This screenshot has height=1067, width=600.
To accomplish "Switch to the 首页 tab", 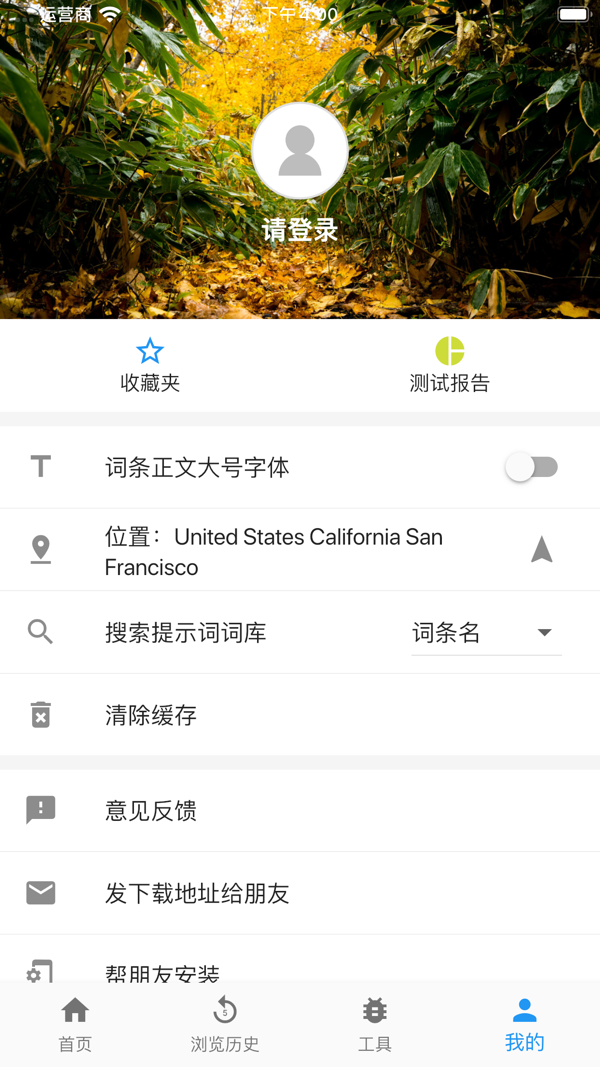I will click(x=75, y=1024).
